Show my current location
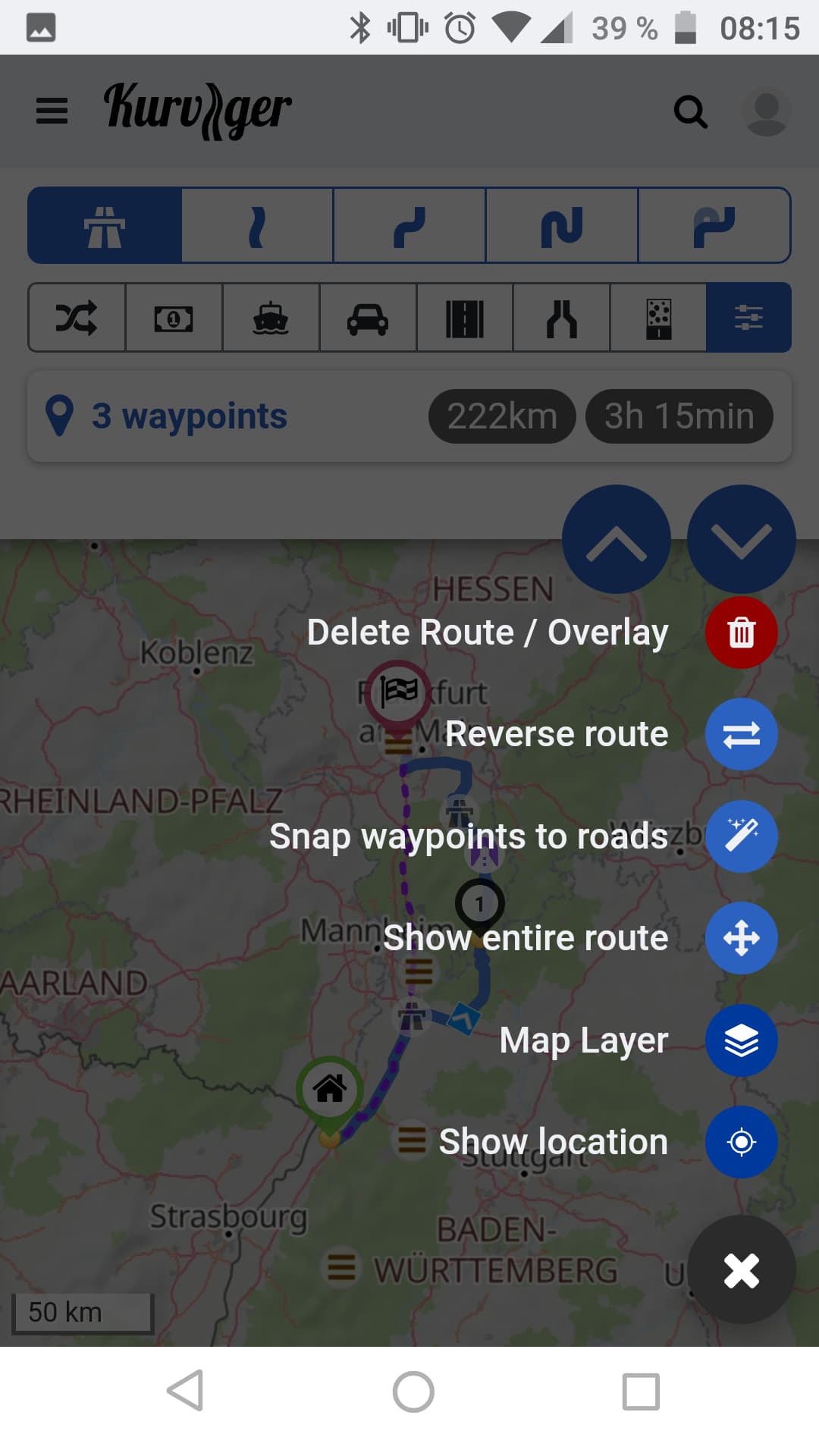Screen dimensions: 819x1456 pos(741,1142)
